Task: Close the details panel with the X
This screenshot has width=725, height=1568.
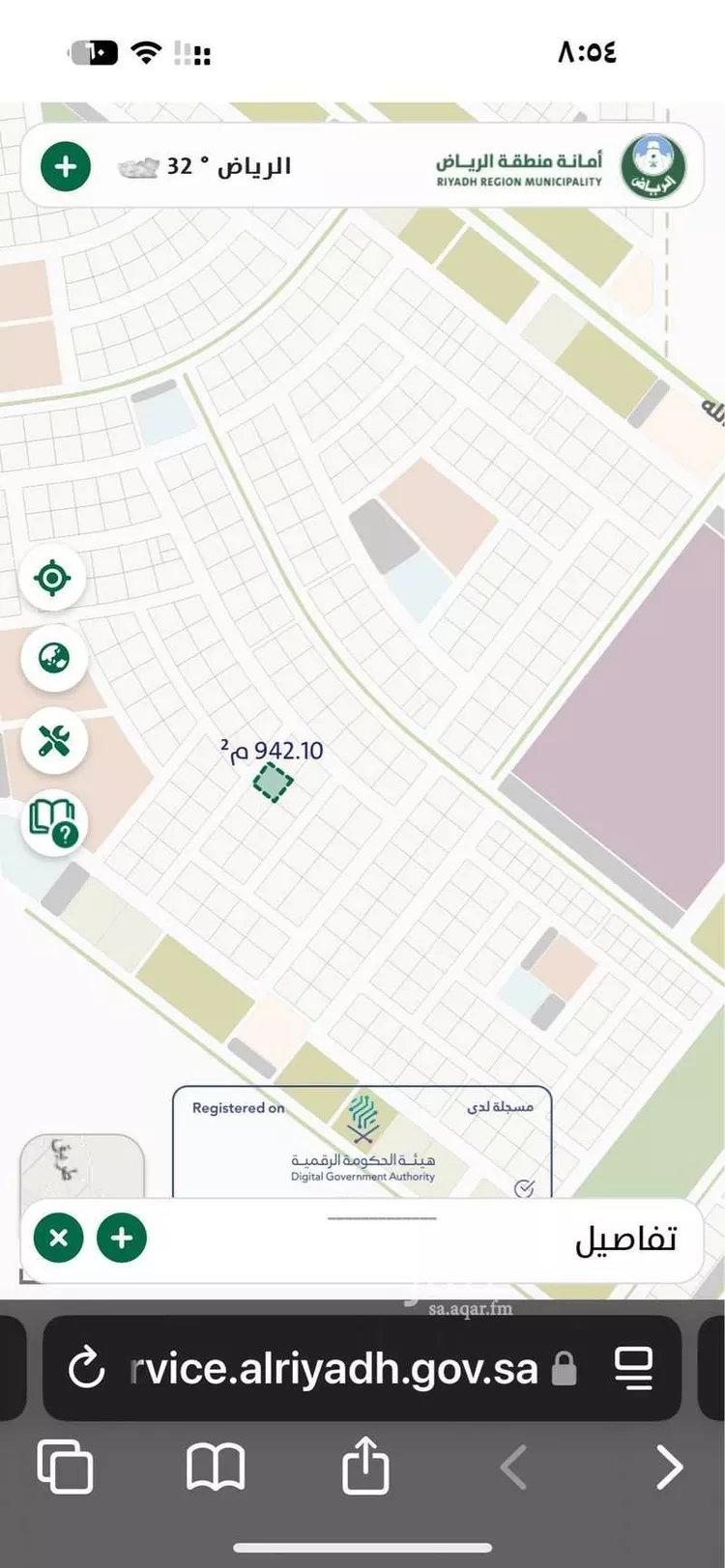Action: point(58,1238)
